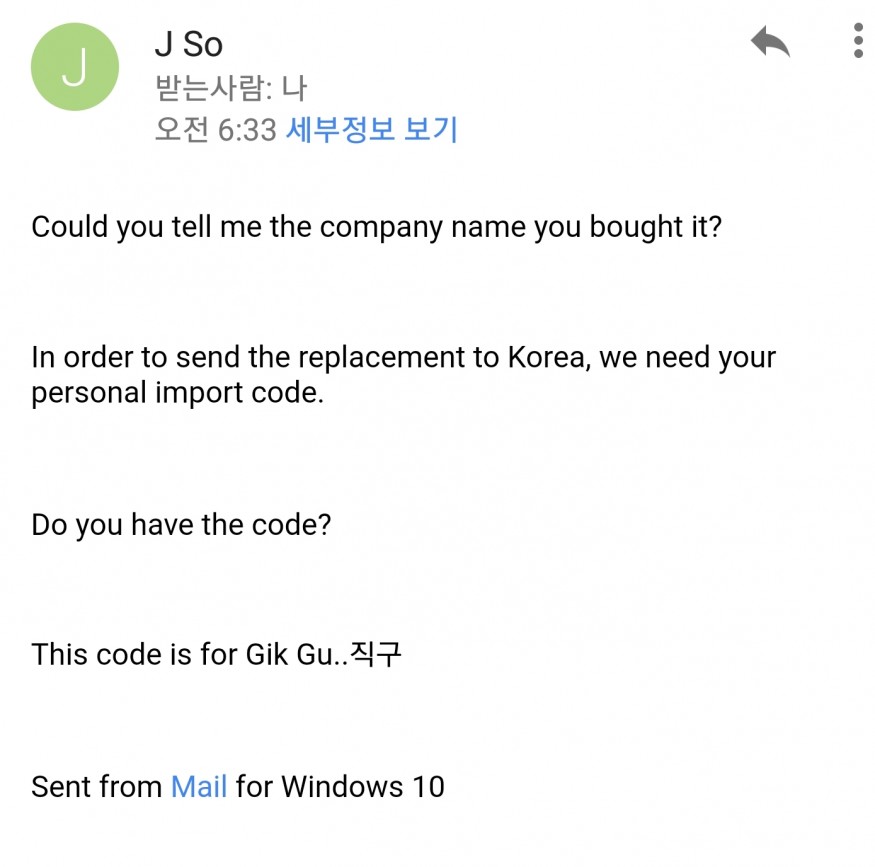Reply to J So's email
The width and height of the screenshot is (875, 867).
770,41
